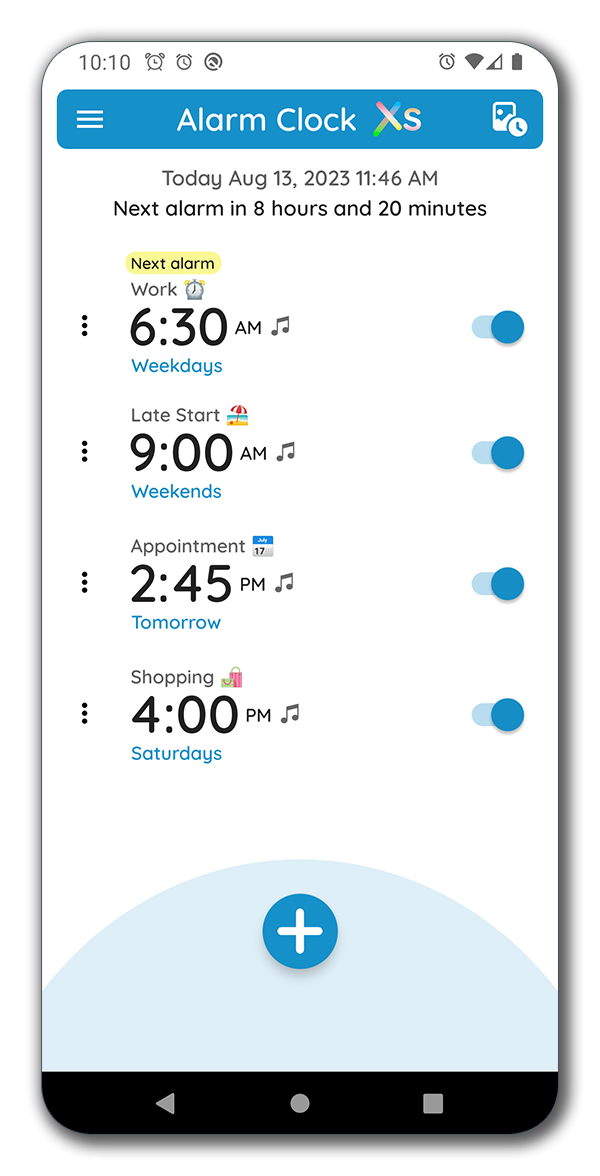
Task: Disable the 9:00 AM Late Start alarm
Action: tap(498, 453)
